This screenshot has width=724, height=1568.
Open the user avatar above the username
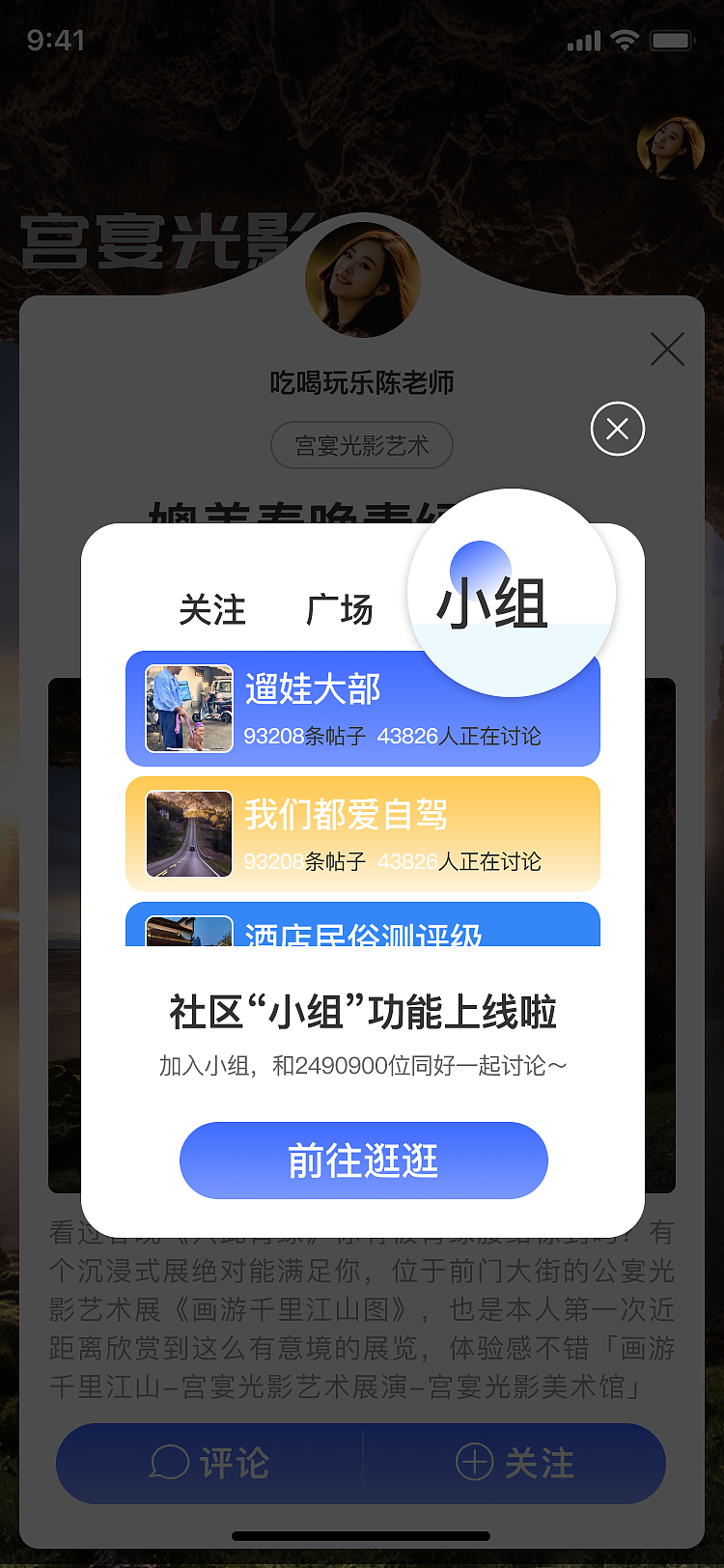(362, 279)
